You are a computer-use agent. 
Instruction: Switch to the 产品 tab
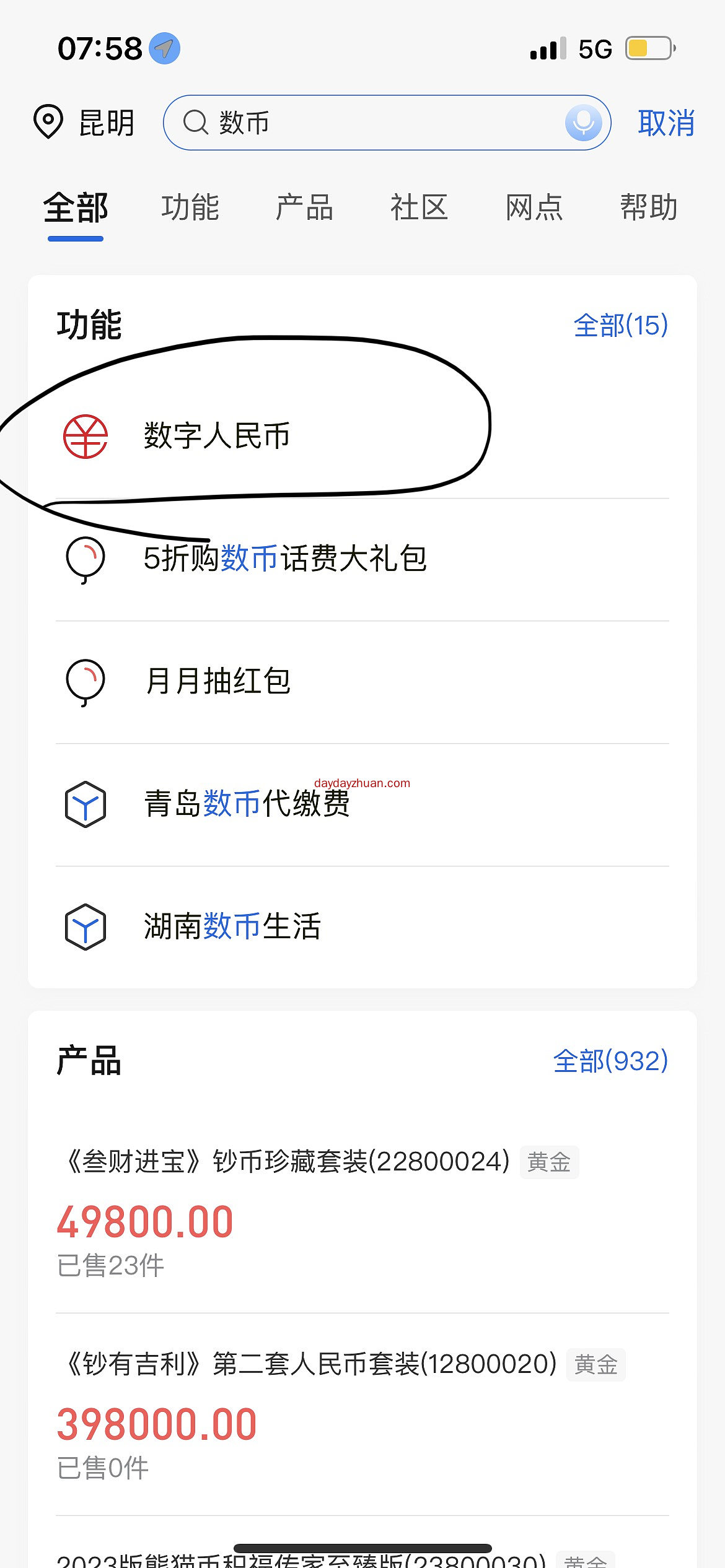coord(305,209)
